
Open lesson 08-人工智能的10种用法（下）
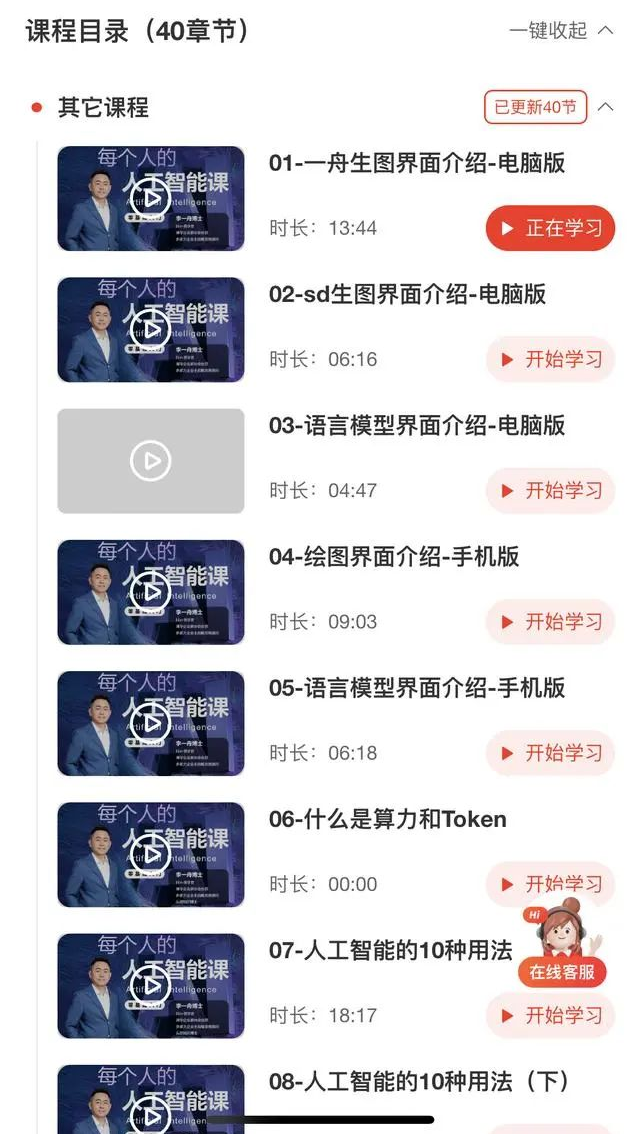[x=420, y=1081]
